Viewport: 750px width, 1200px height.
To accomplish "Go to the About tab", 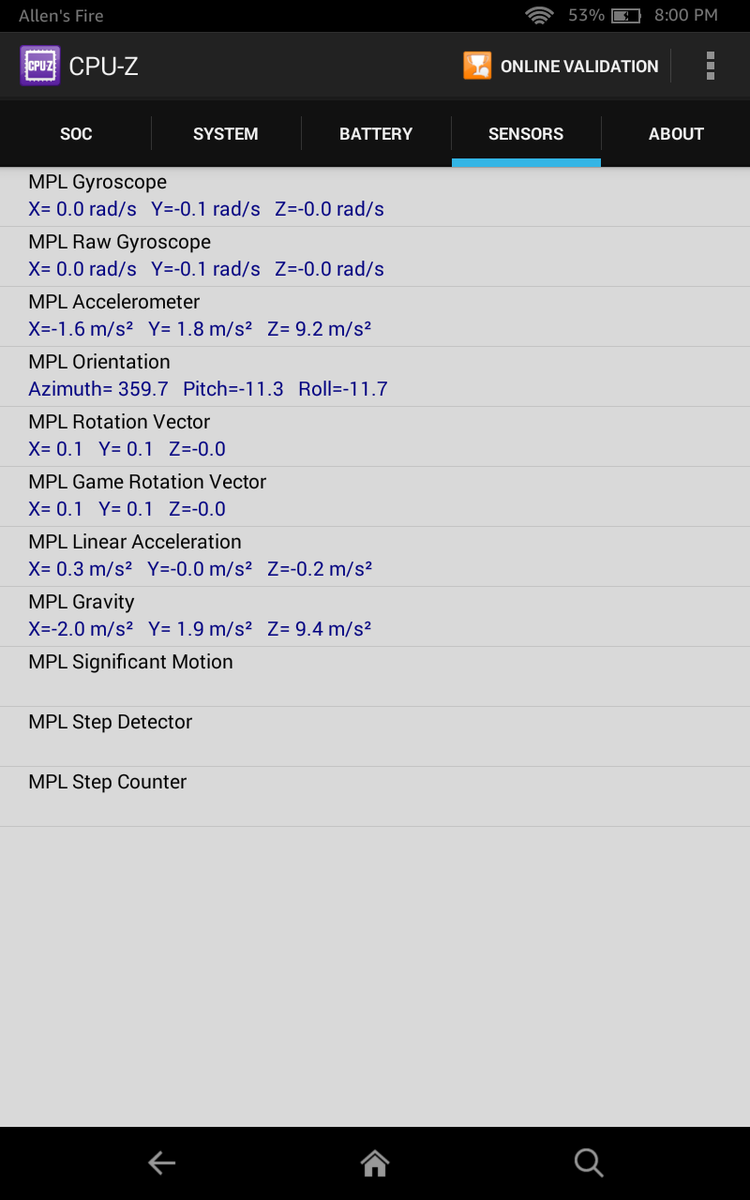I will (x=676, y=133).
